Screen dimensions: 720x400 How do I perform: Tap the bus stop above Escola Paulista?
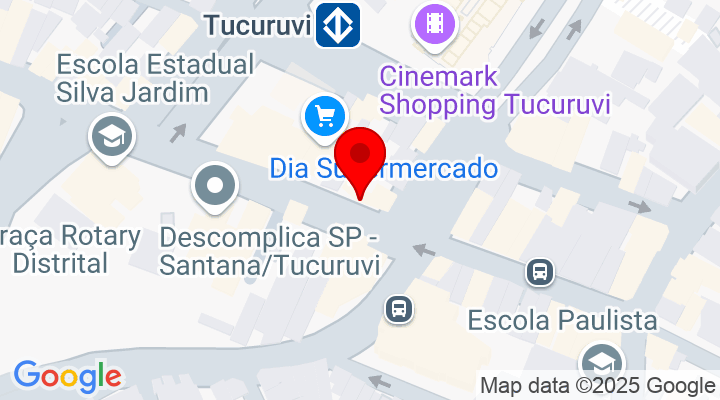pyautogui.click(x=541, y=270)
